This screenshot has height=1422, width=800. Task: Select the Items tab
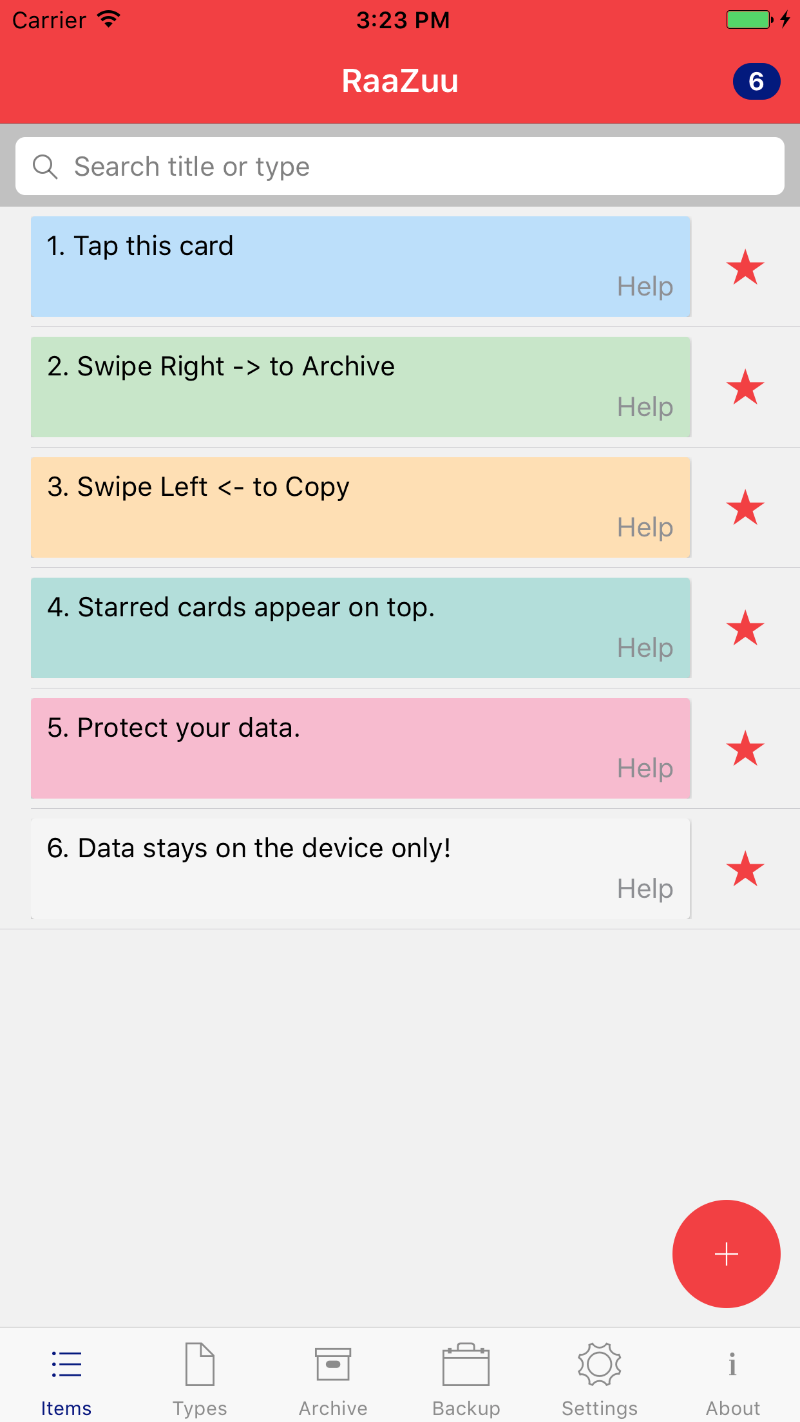tap(66, 1380)
